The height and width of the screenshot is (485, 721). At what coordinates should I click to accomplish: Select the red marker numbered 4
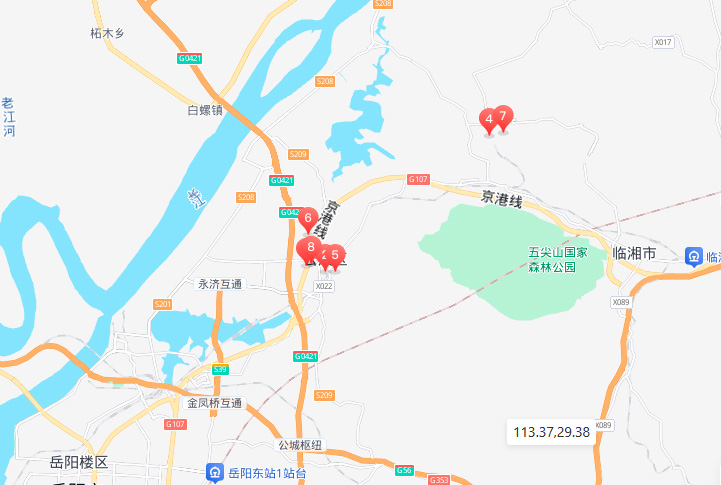pyautogui.click(x=488, y=119)
